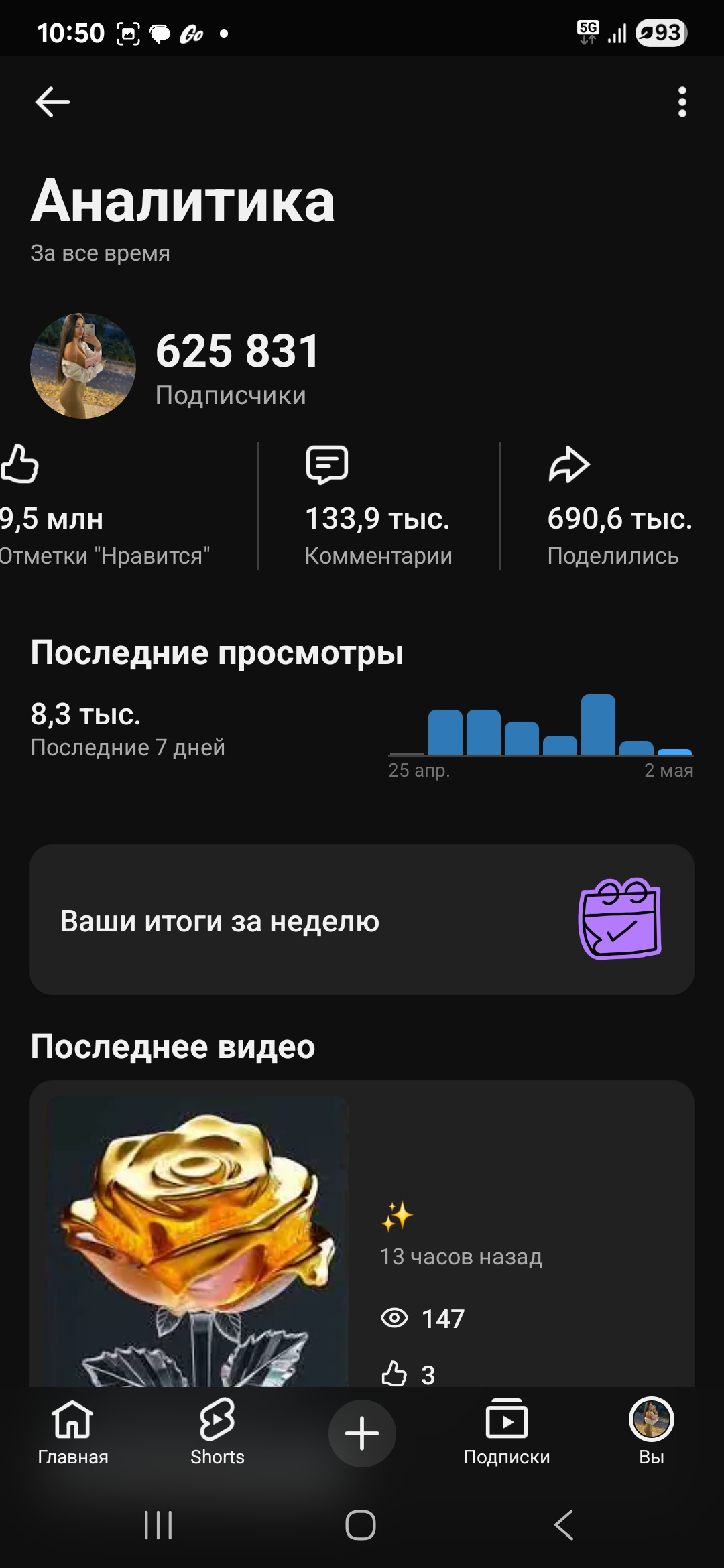This screenshot has height=1568, width=724.
Task: Open Ваши итоги за неделю card
Action: click(x=362, y=919)
